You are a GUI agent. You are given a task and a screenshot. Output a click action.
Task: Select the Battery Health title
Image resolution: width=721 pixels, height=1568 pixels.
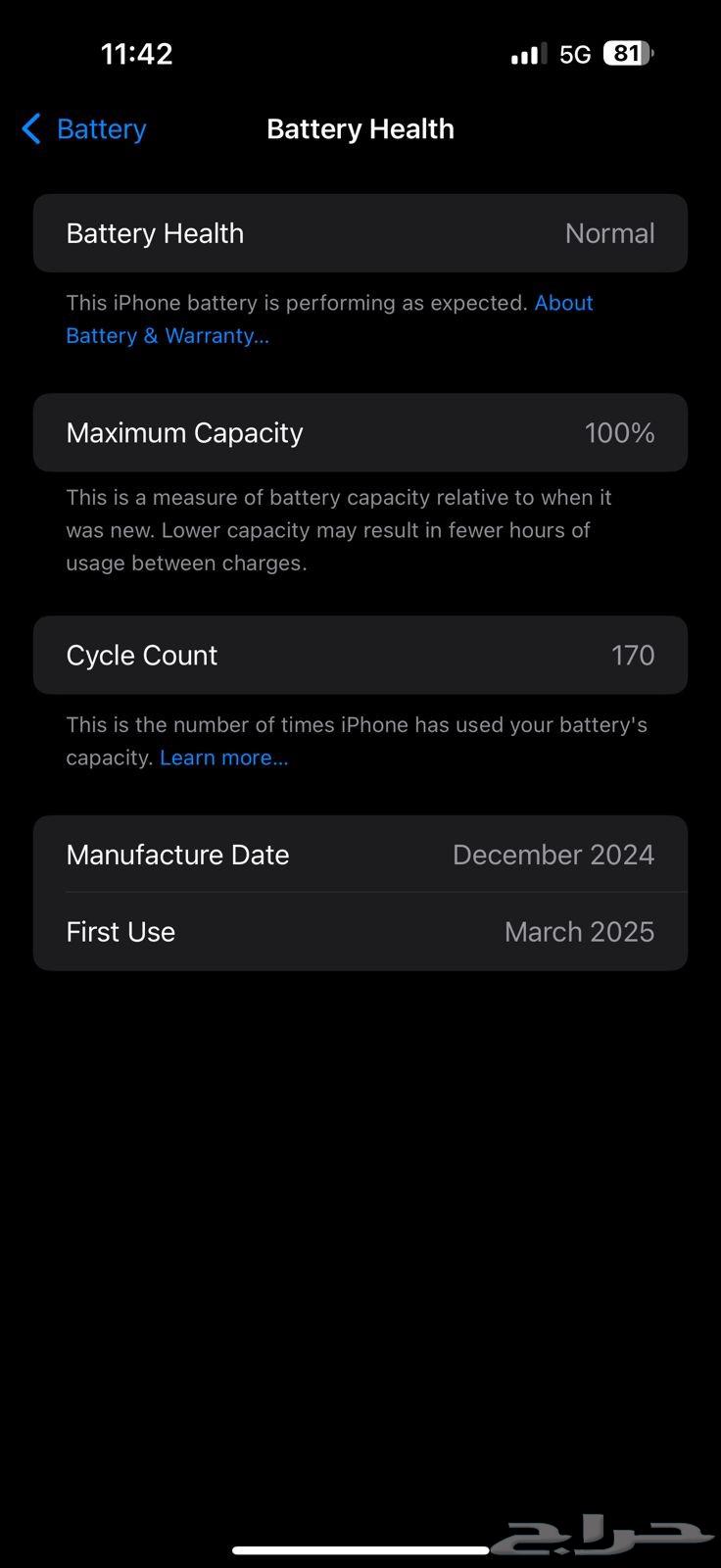[x=360, y=128]
